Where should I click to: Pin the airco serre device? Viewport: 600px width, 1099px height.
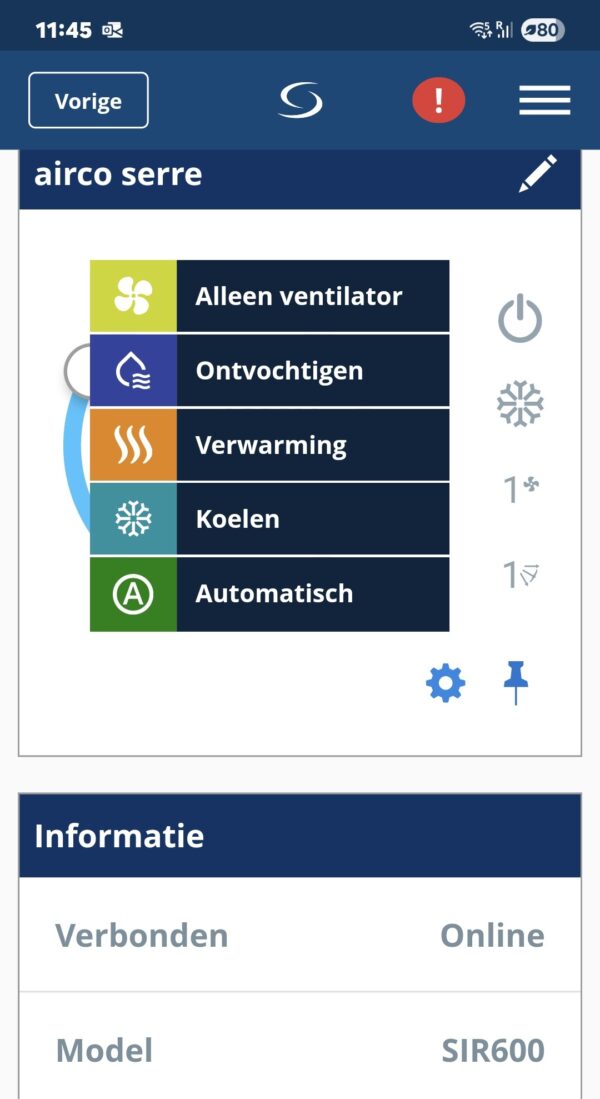[516, 684]
